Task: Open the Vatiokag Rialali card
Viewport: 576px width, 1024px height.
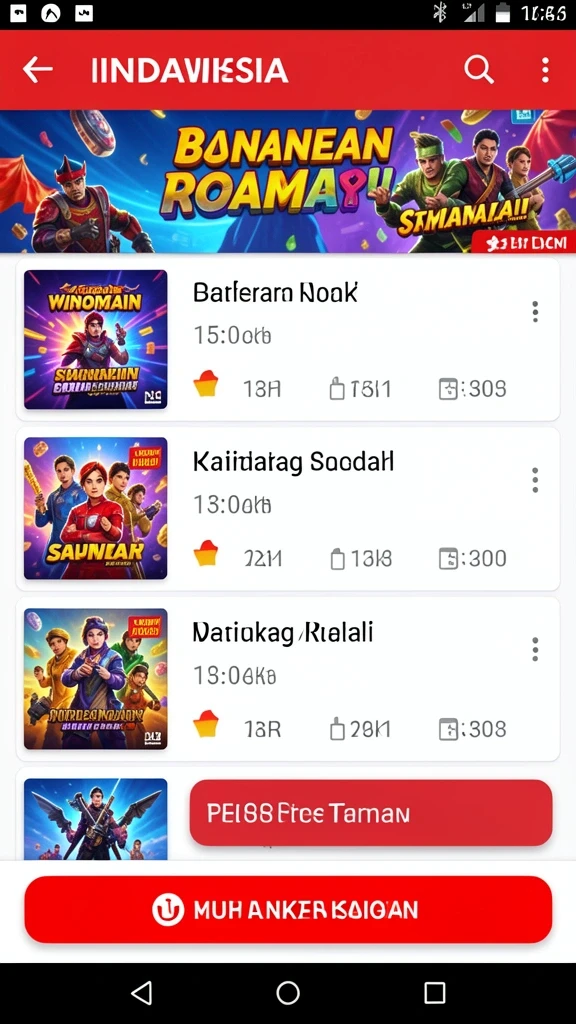Action: pos(288,679)
